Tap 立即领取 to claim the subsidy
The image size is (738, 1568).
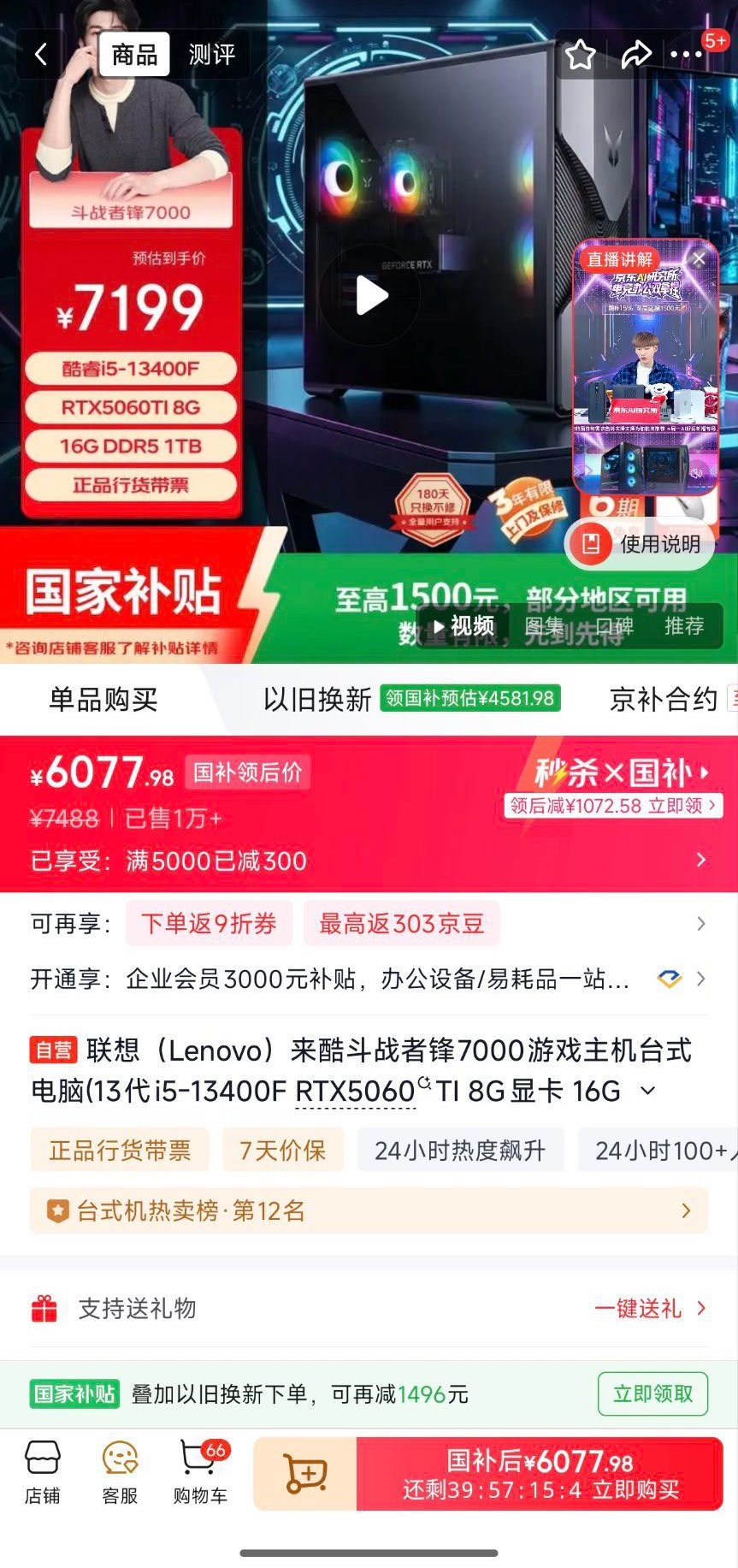pyautogui.click(x=652, y=1393)
